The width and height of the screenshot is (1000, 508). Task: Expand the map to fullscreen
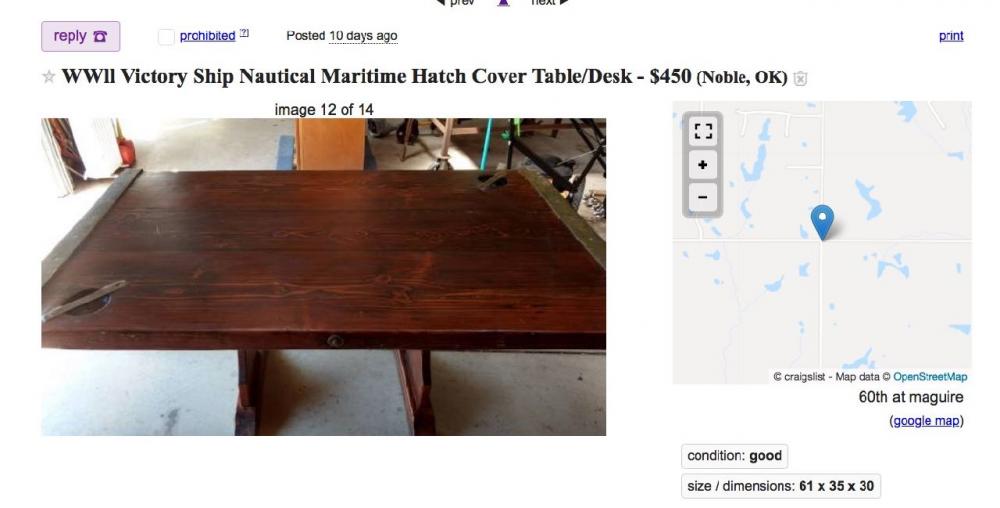(702, 131)
